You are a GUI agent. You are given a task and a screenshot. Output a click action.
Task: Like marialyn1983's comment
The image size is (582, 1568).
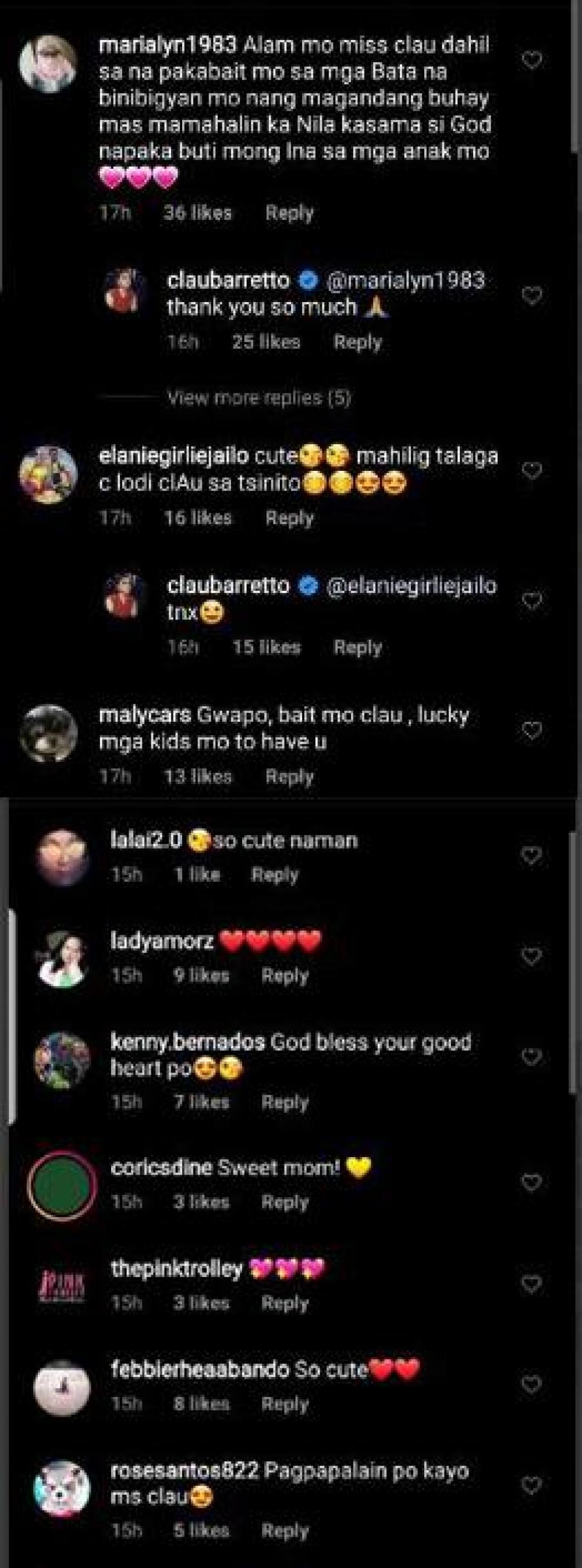(x=532, y=61)
